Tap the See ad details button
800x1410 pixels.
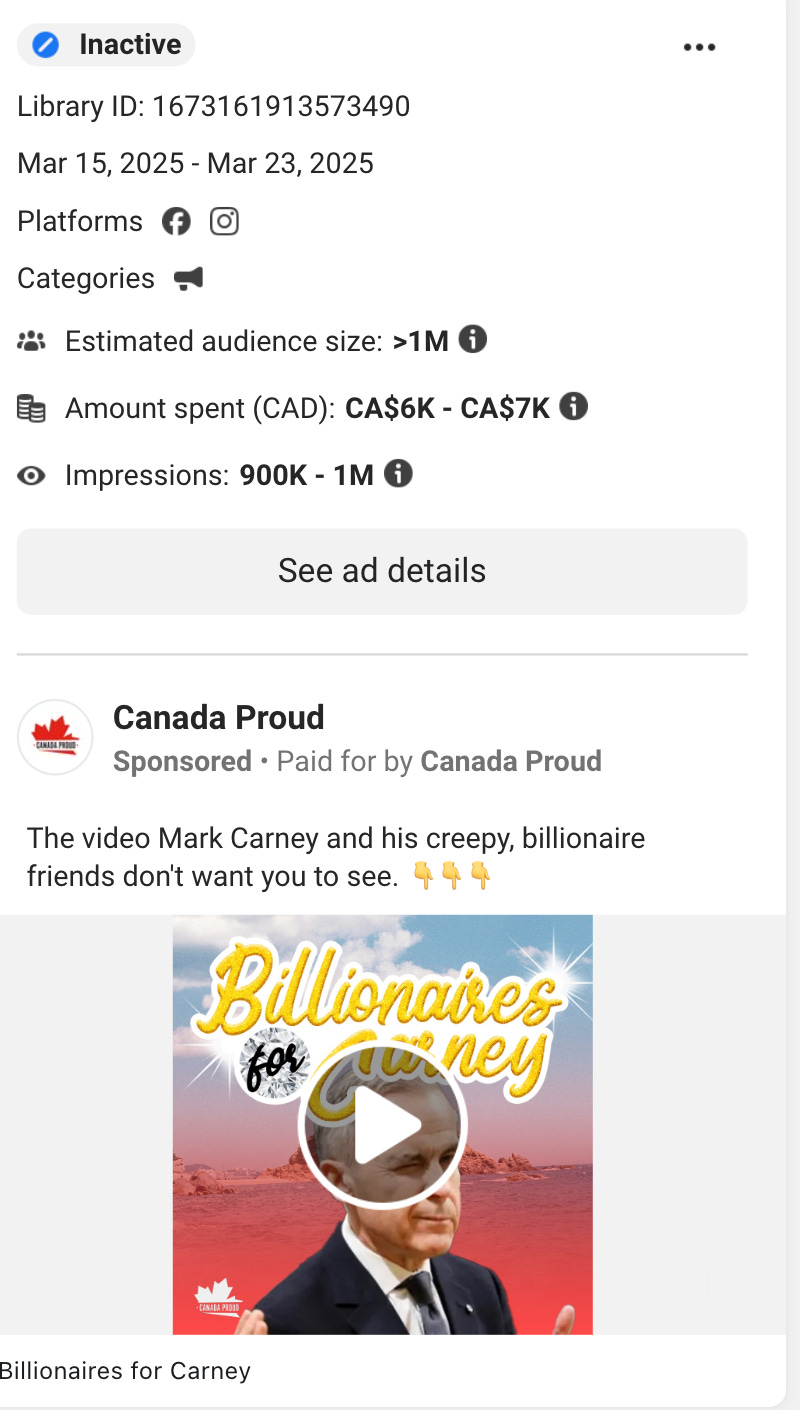(x=382, y=571)
